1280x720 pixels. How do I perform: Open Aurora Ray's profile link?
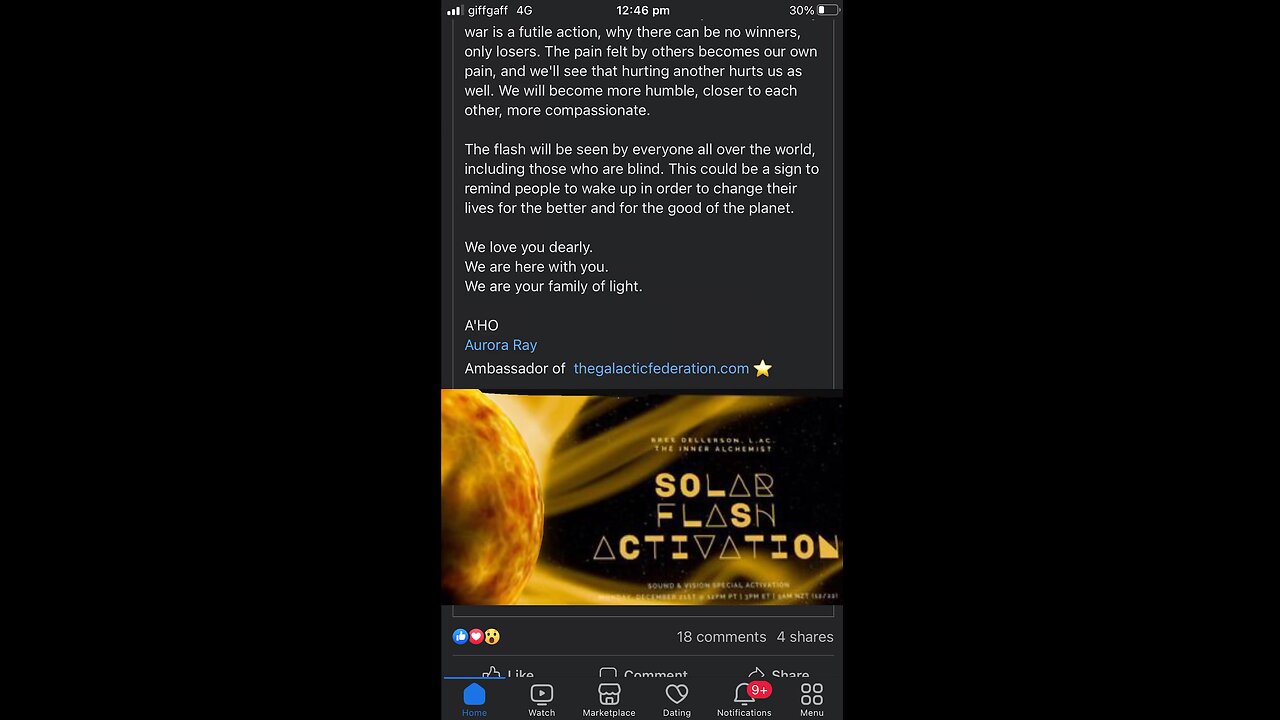pos(500,345)
